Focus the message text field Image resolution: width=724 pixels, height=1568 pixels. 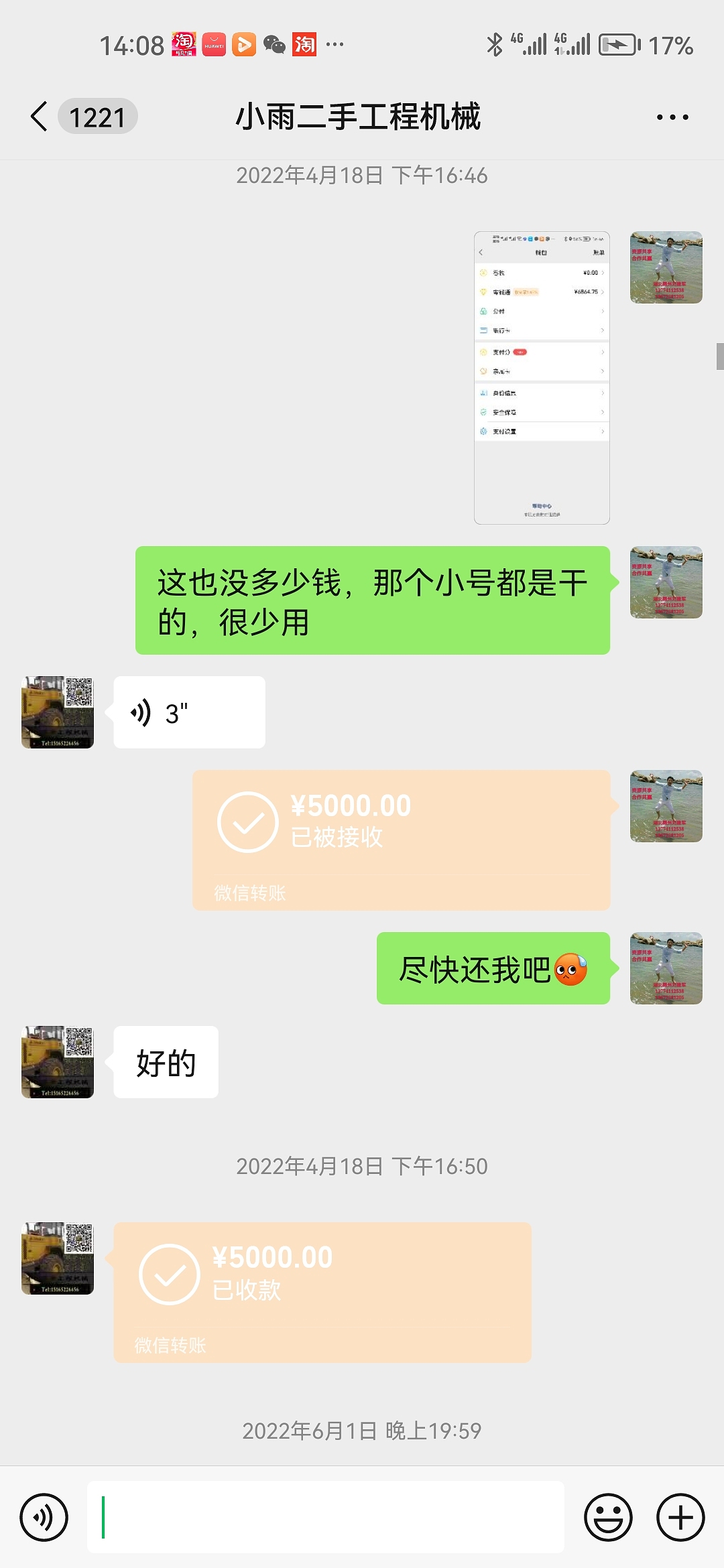pos(326,1517)
